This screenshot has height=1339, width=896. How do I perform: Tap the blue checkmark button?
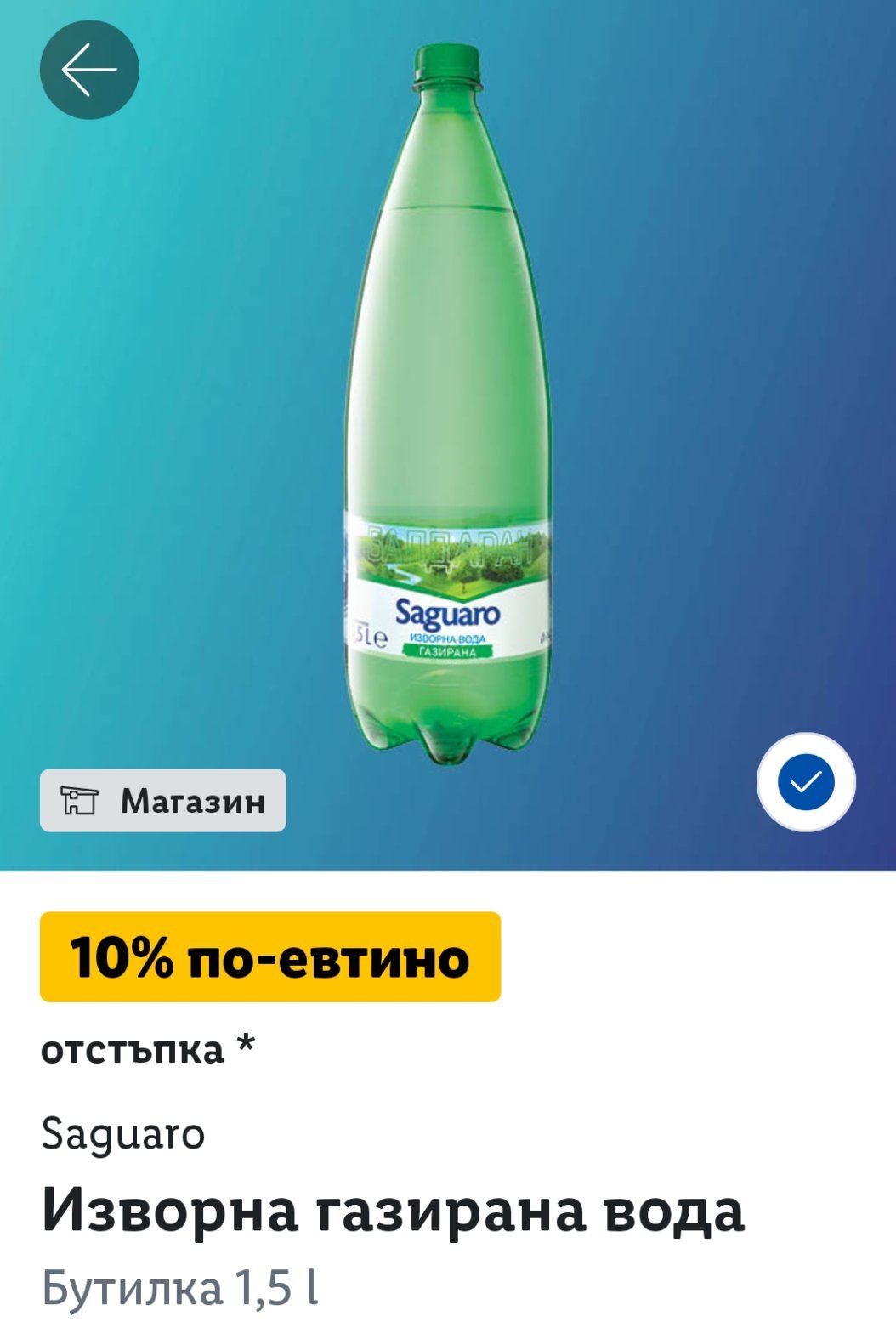pos(805,781)
